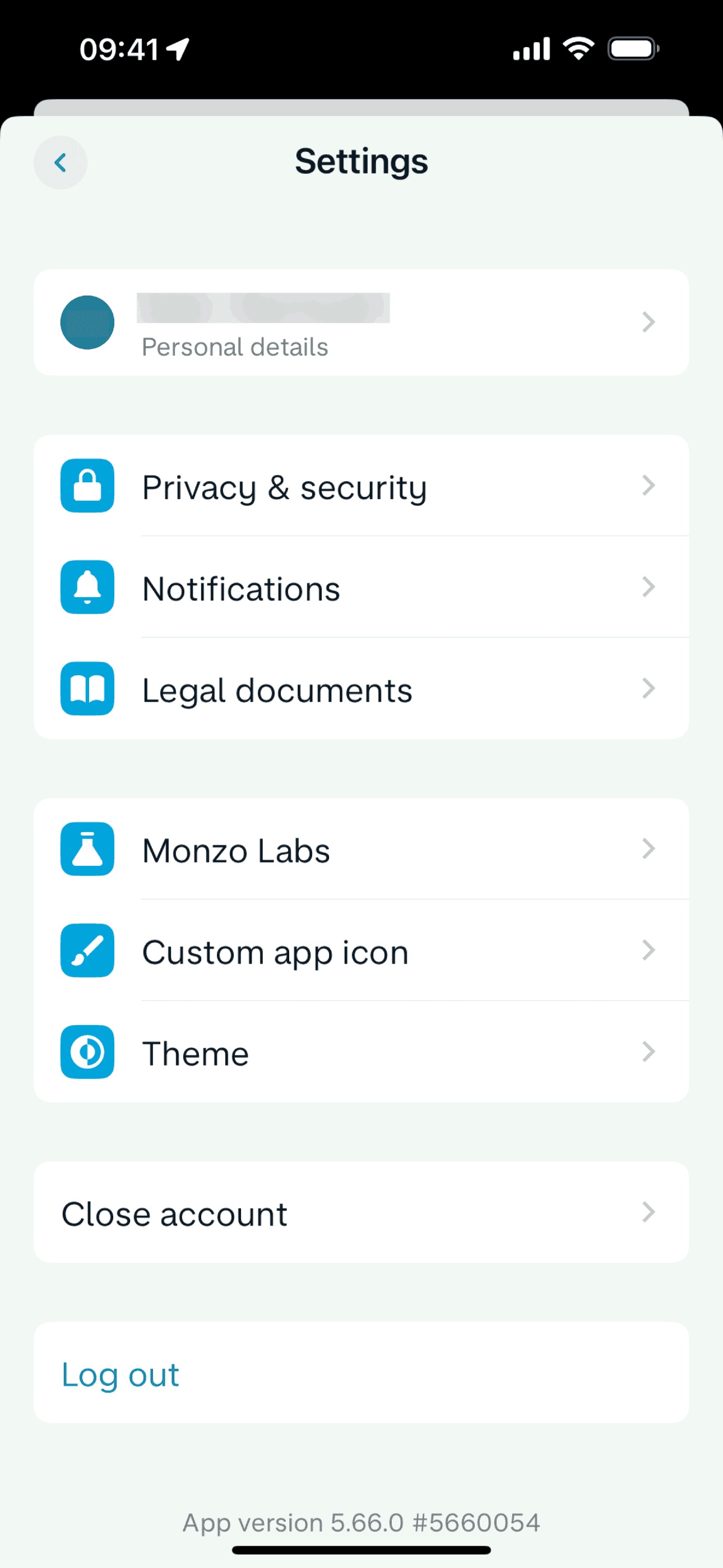Select the Privacy & security lock icon
Image resolution: width=723 pixels, height=1568 pixels.
87,486
